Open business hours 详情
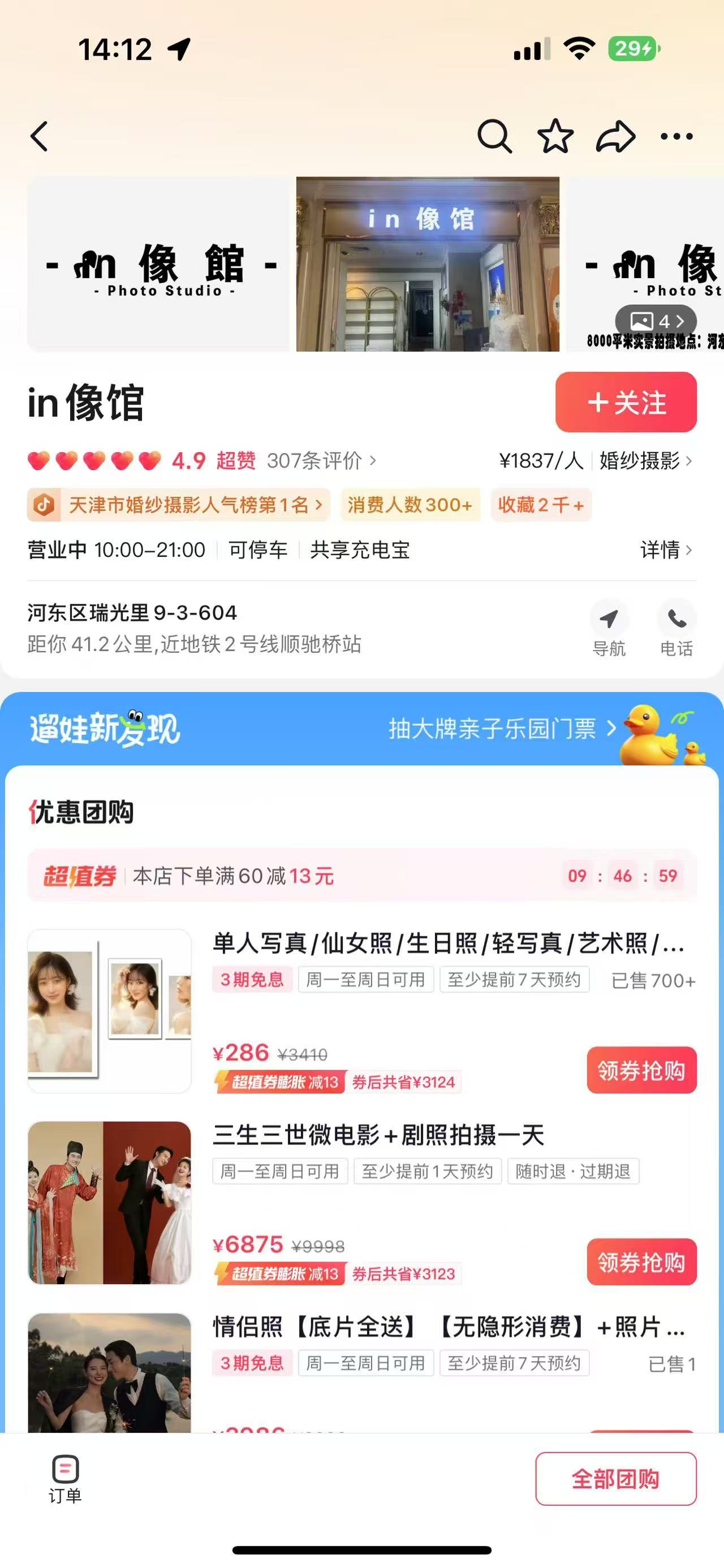 pos(666,549)
